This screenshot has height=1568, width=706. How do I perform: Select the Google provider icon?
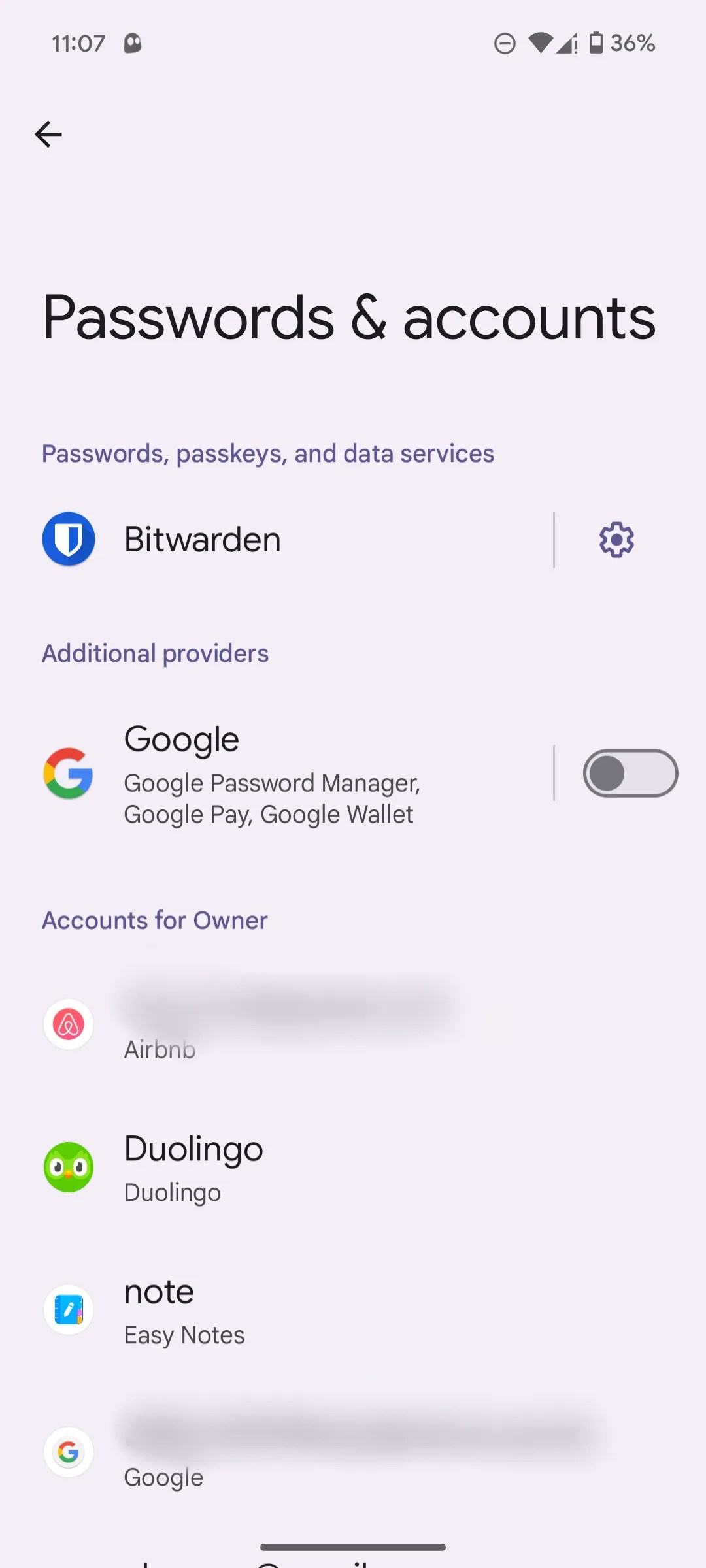pyautogui.click(x=68, y=773)
